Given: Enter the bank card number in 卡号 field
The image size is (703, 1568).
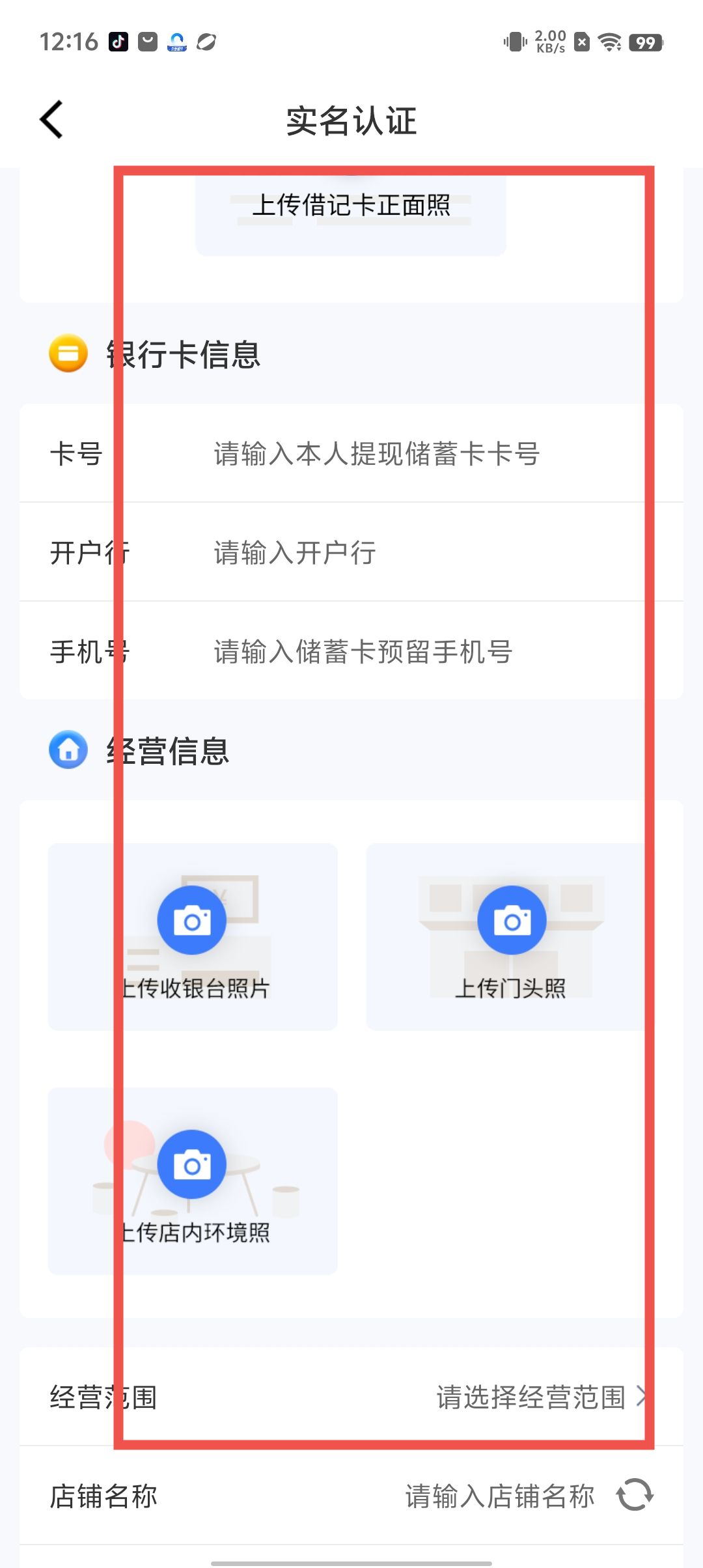Looking at the screenshot, I should point(376,454).
